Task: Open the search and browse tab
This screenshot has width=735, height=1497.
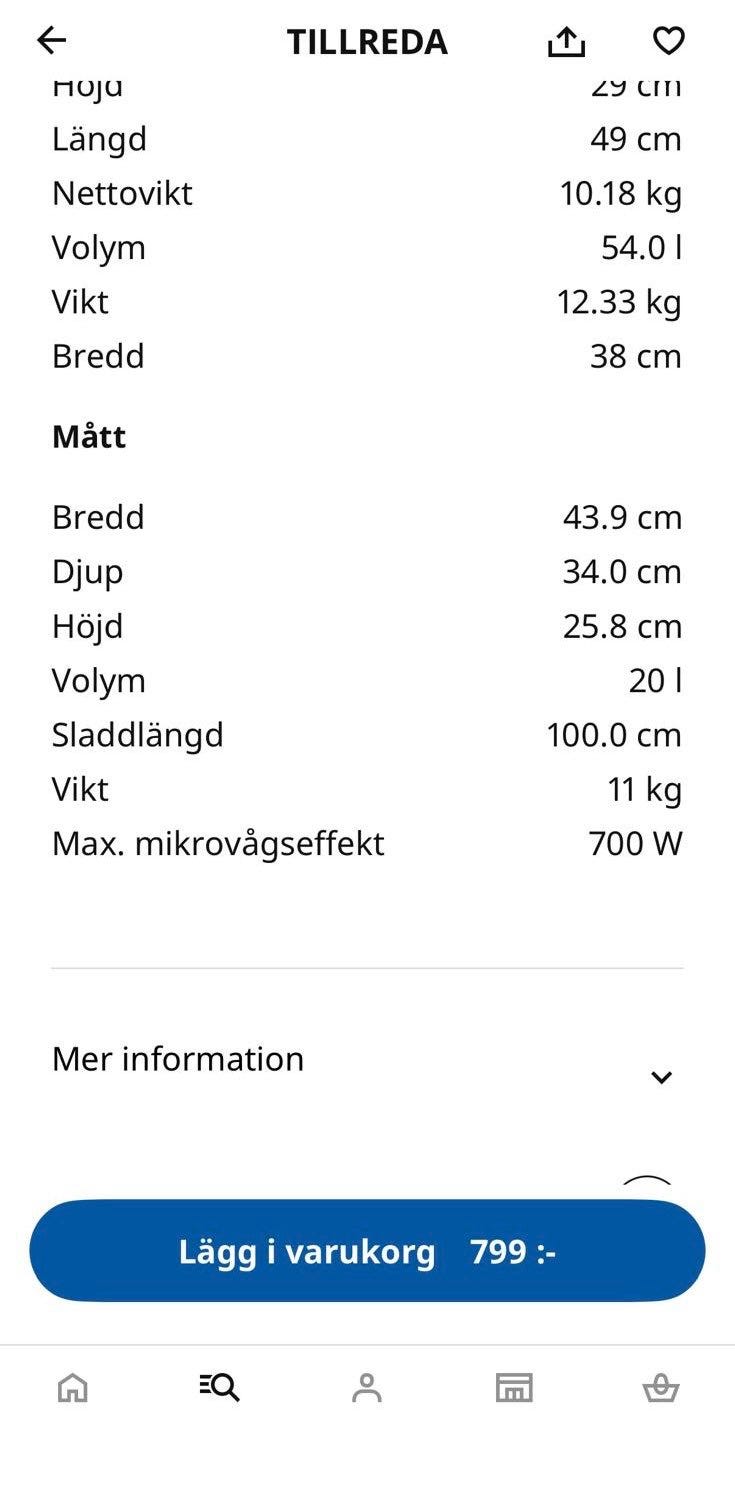Action: point(219,1388)
